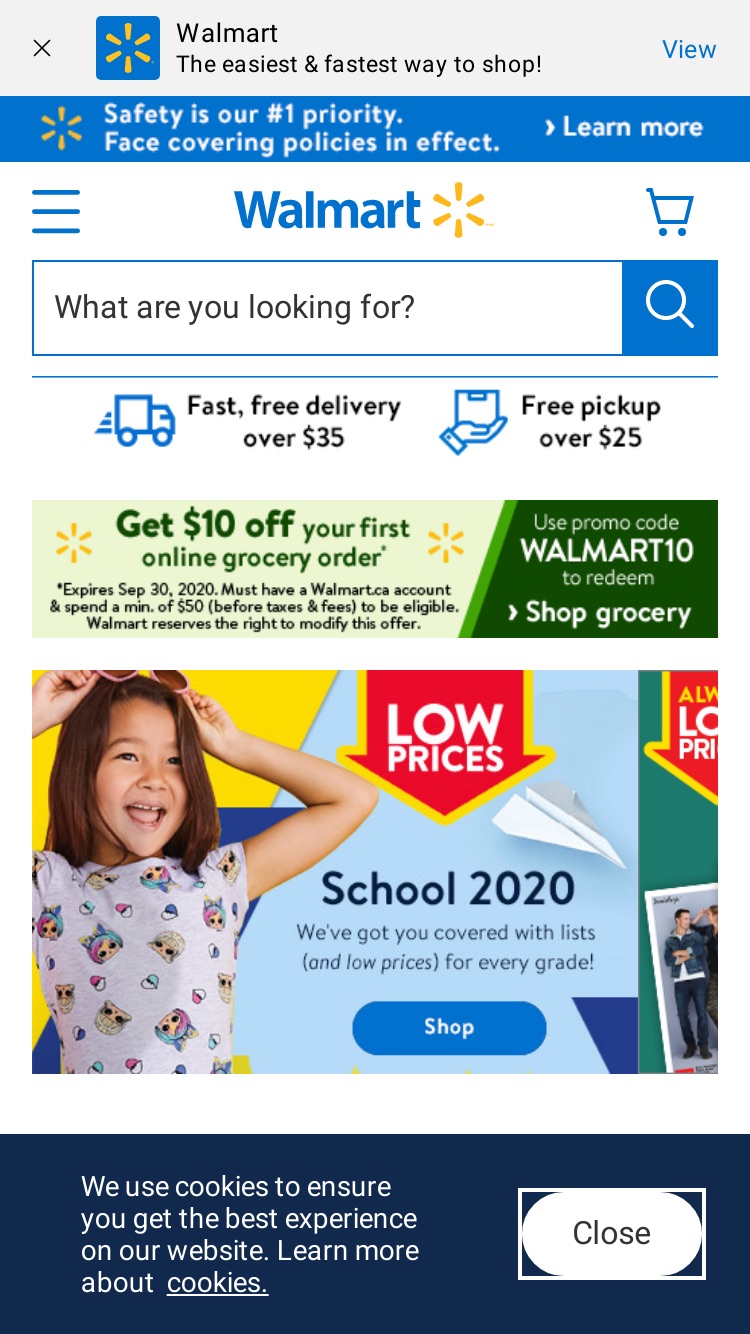Open the Shop grocery promo banner
The width and height of the screenshot is (750, 1334).
click(x=375, y=569)
